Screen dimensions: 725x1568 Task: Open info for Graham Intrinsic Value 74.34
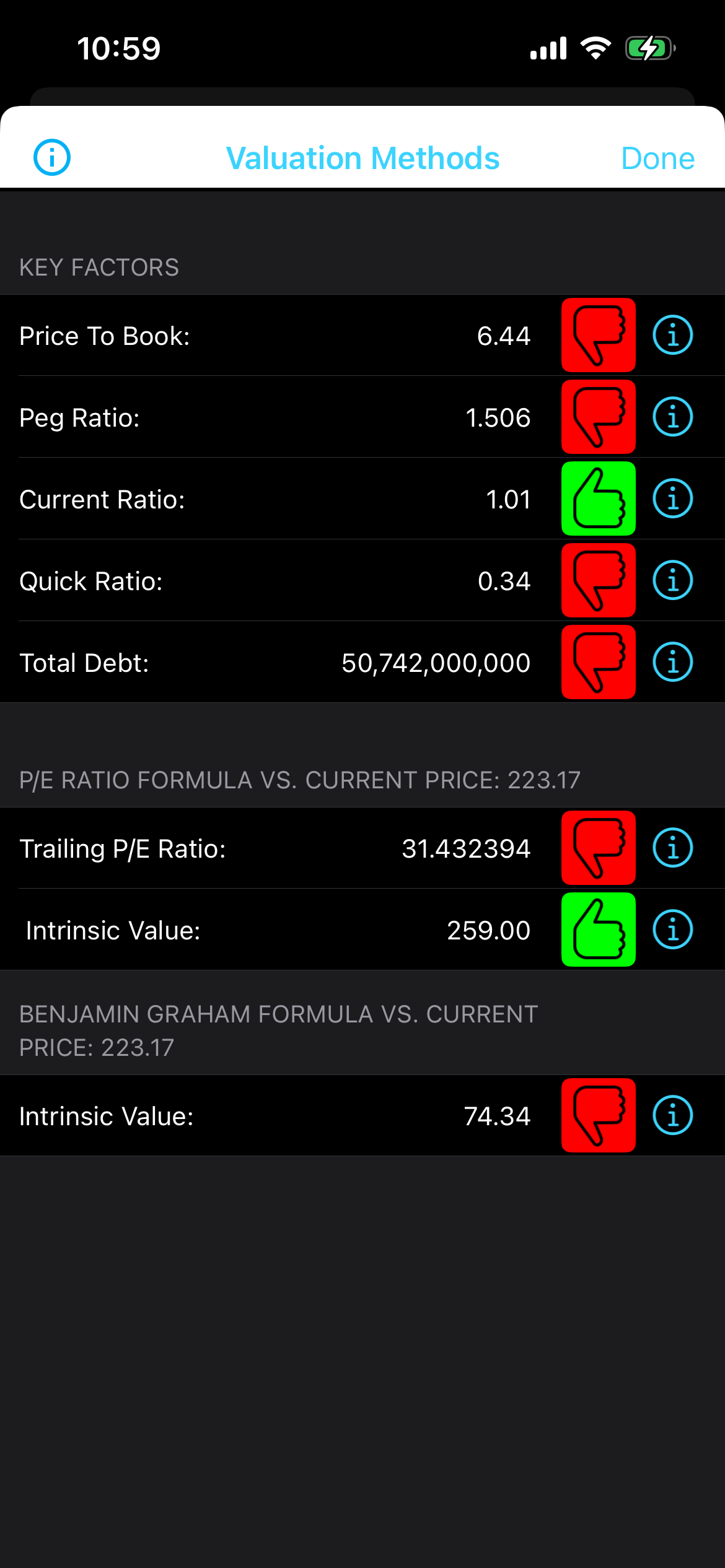coord(672,1115)
